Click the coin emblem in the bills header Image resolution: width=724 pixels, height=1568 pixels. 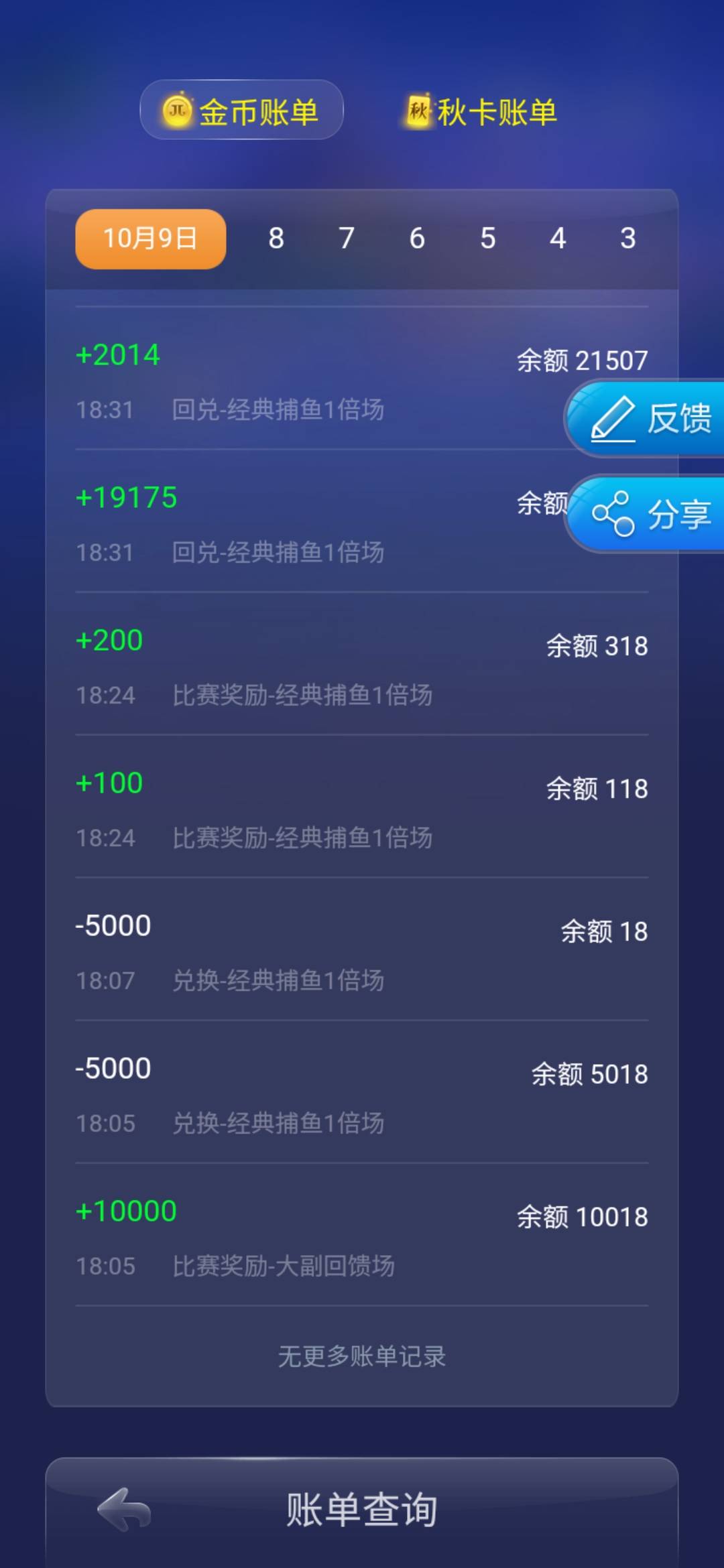(x=176, y=111)
